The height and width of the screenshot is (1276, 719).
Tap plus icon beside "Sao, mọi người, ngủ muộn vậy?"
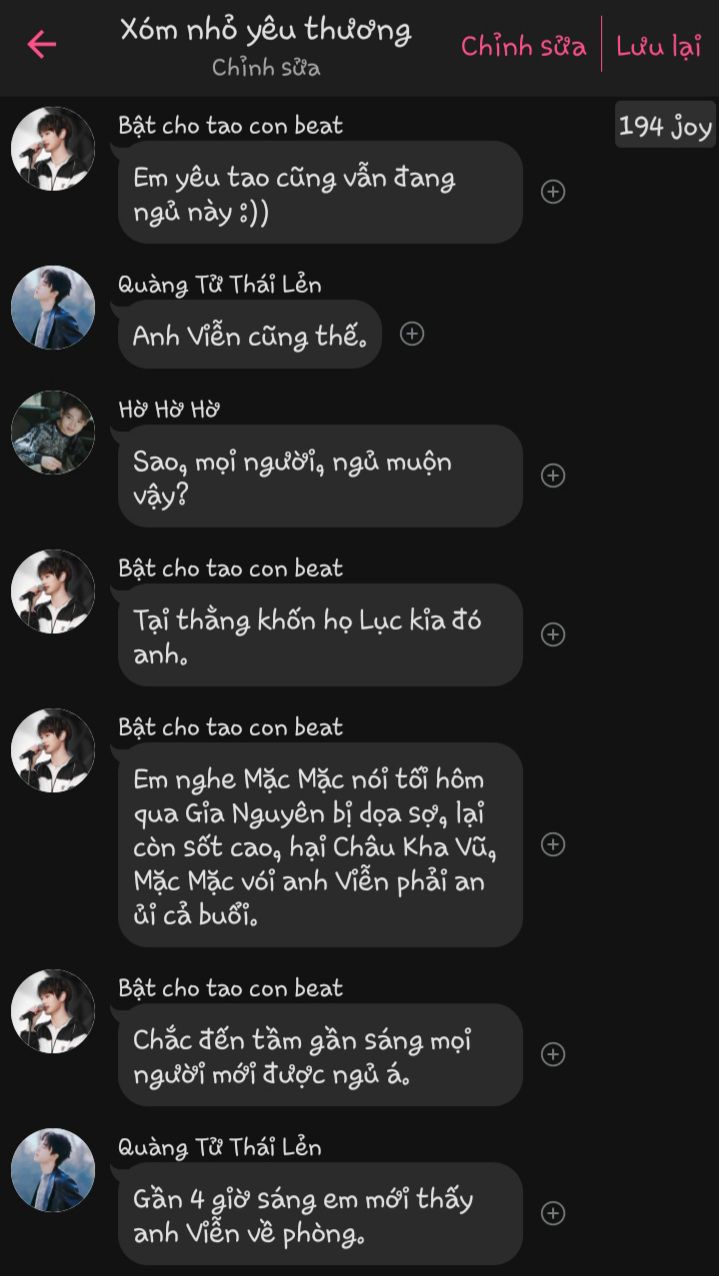coord(553,476)
